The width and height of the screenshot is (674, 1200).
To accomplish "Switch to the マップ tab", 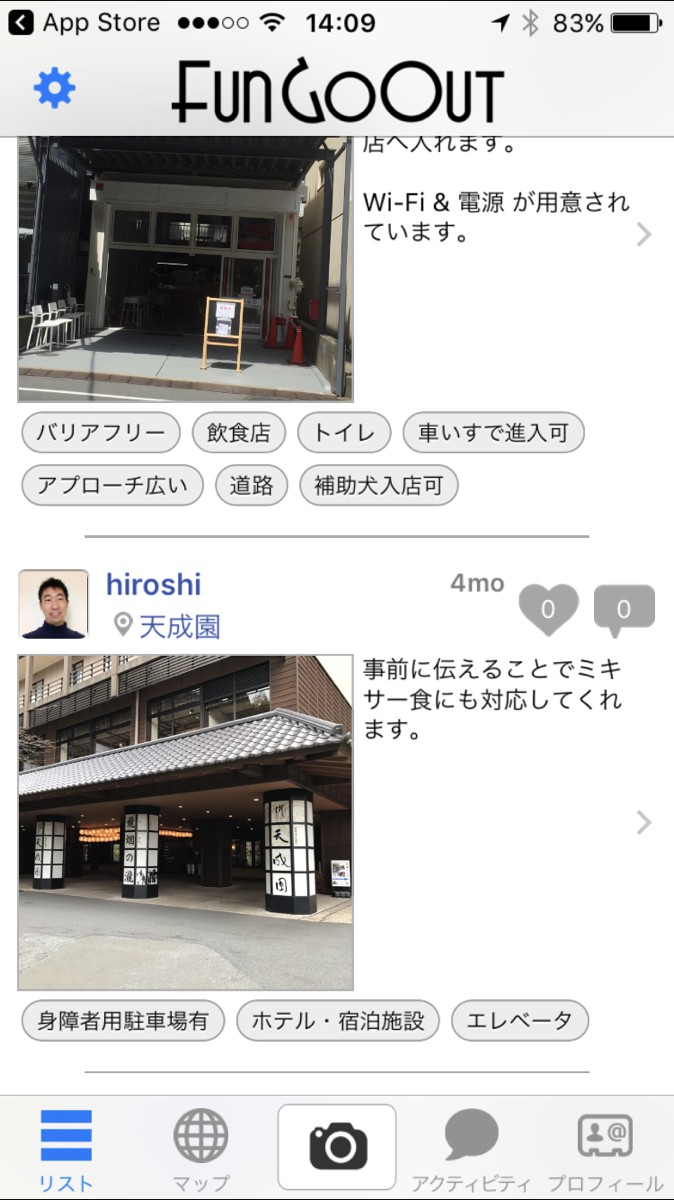I will point(200,1148).
